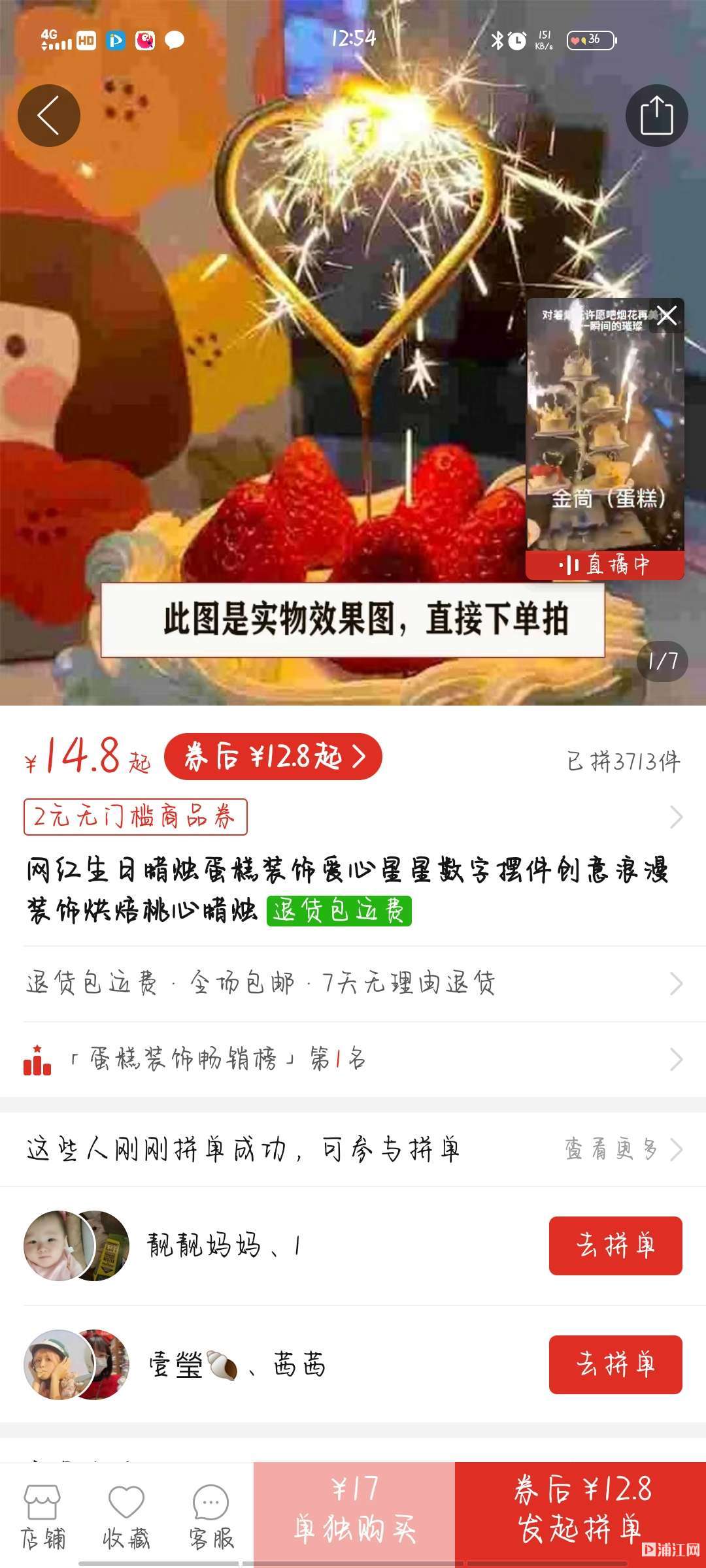This screenshot has height=1568, width=706.
Task: Close the floating live stream preview
Action: pyautogui.click(x=667, y=316)
